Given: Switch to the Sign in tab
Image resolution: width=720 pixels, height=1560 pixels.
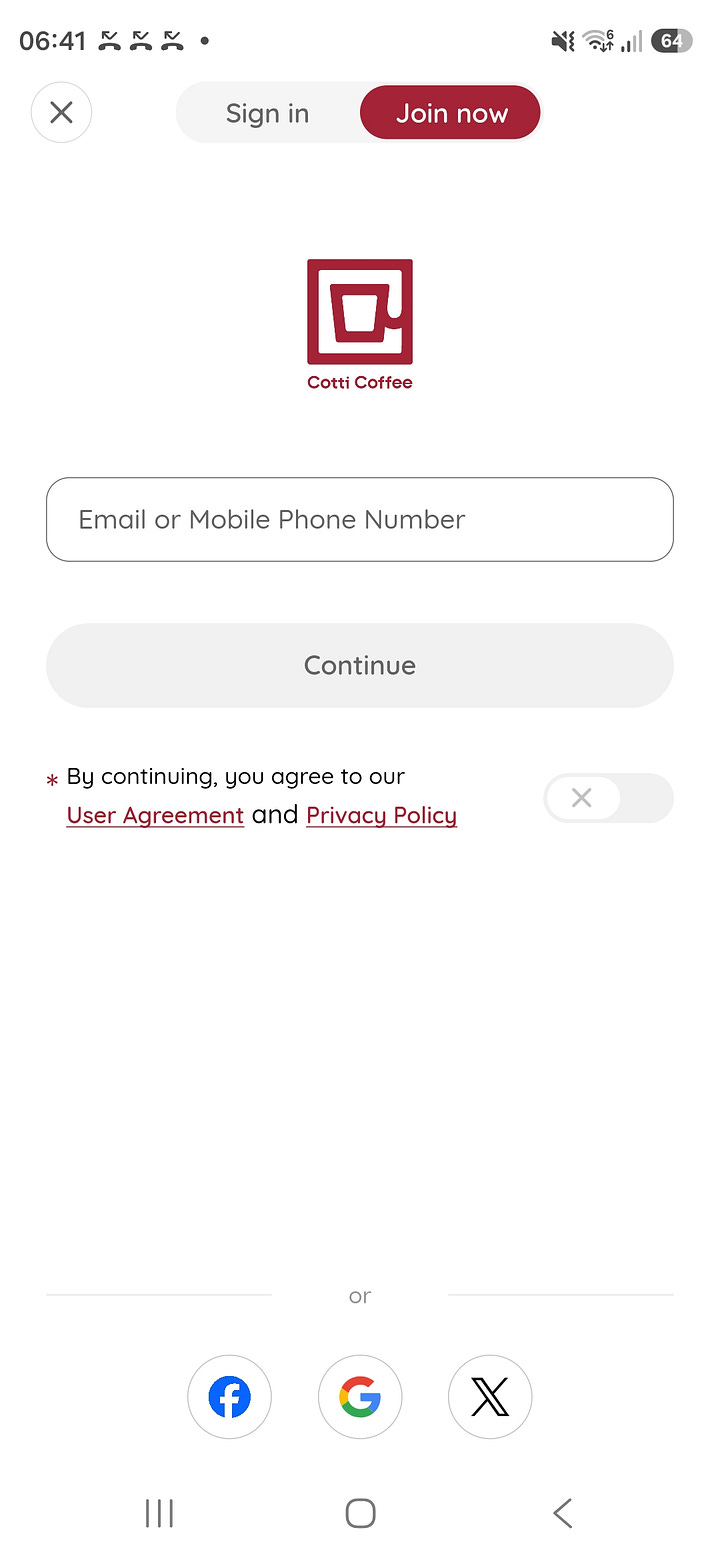Looking at the screenshot, I should click(267, 113).
